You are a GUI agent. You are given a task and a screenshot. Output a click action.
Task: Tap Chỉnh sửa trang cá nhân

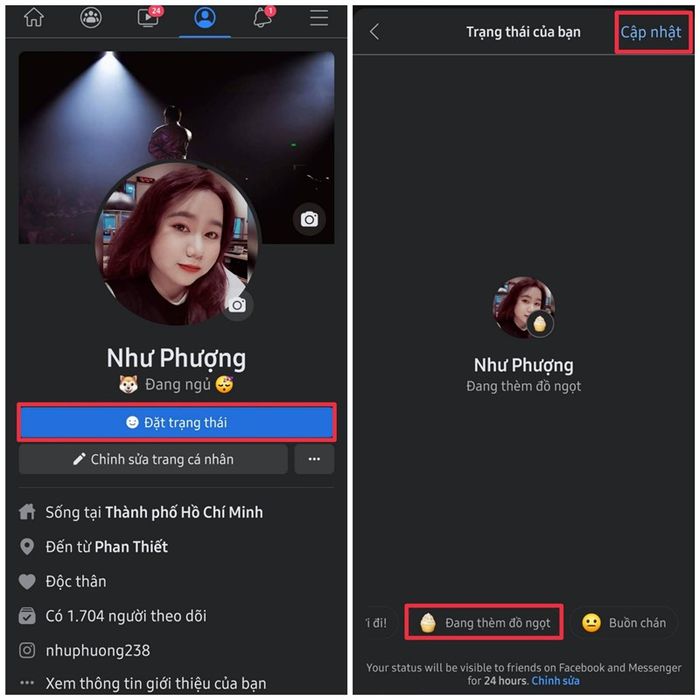pyautogui.click(x=153, y=460)
